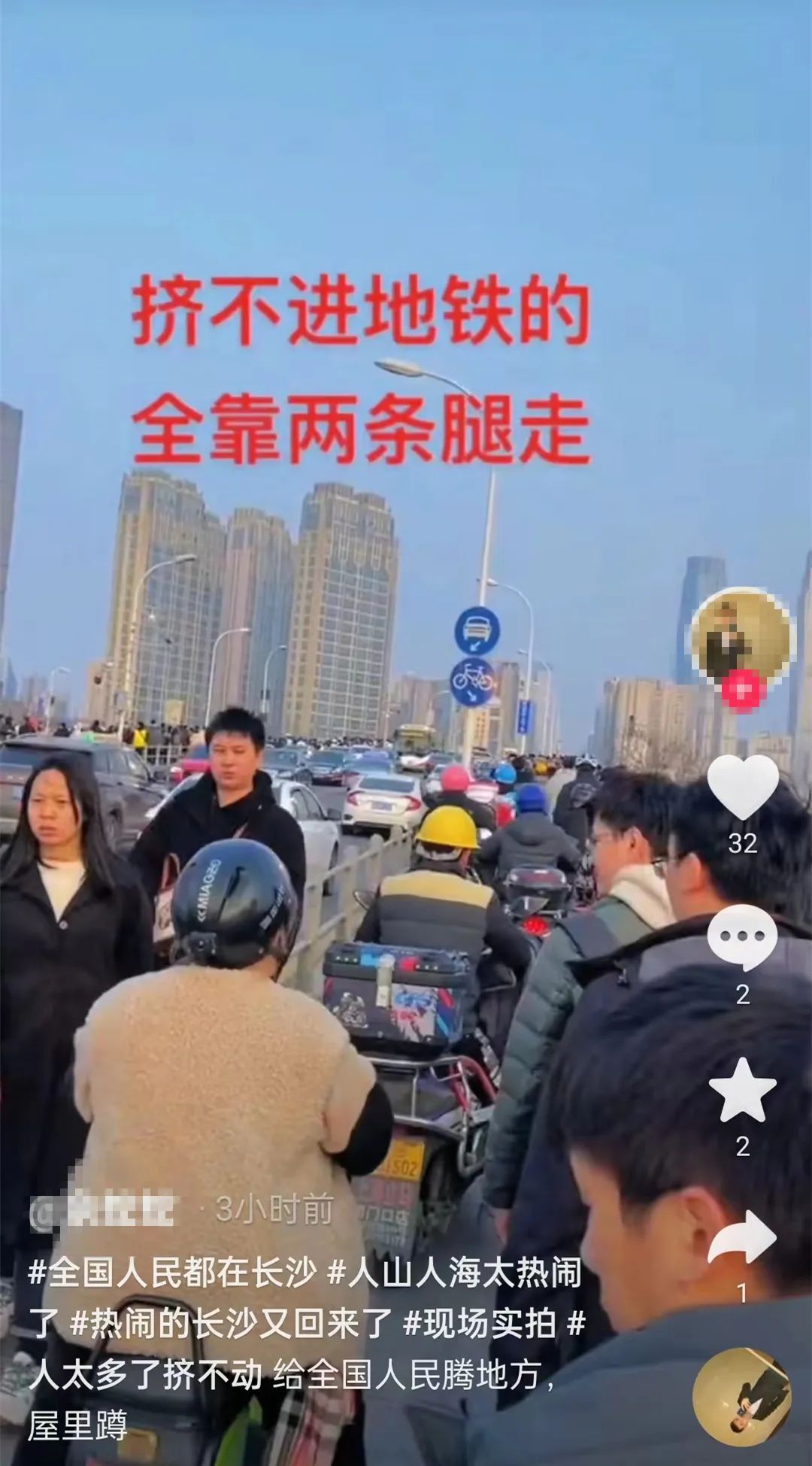Open the comments on this video

(742, 937)
